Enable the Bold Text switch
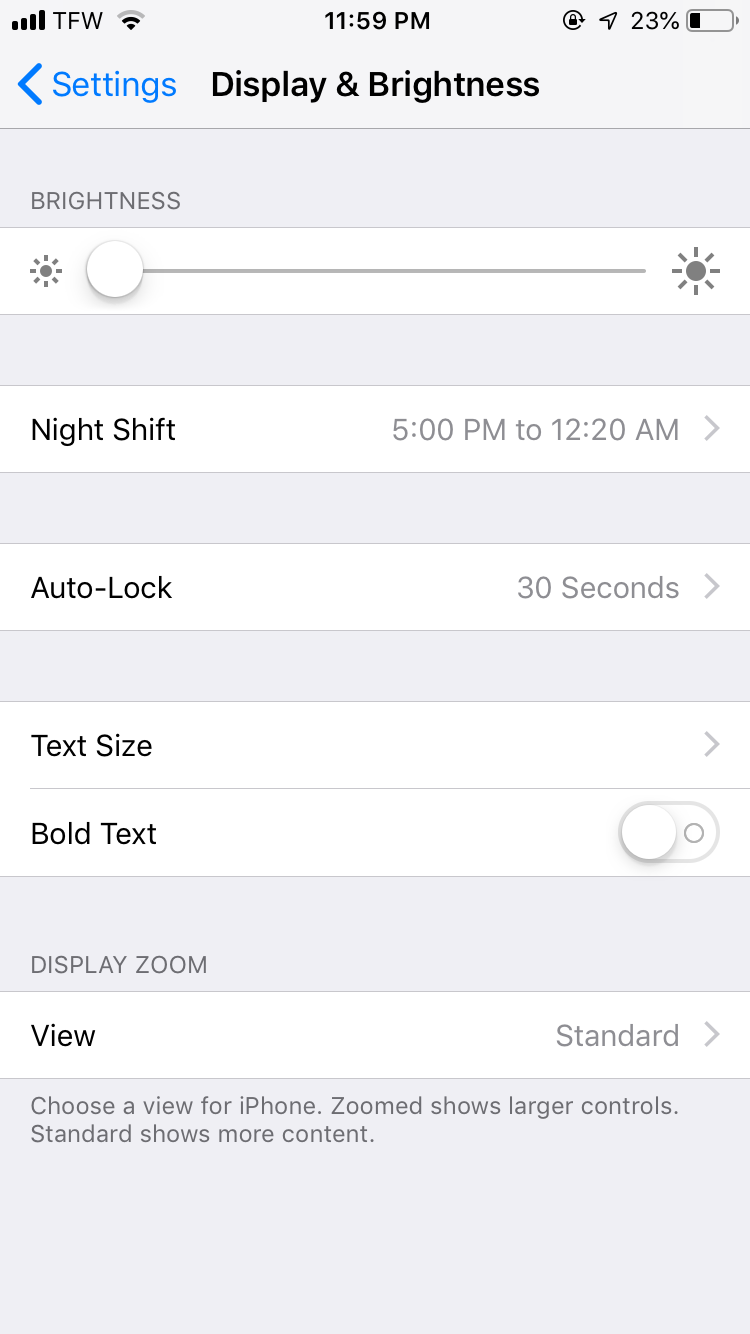The image size is (750, 1334). pyautogui.click(x=668, y=833)
